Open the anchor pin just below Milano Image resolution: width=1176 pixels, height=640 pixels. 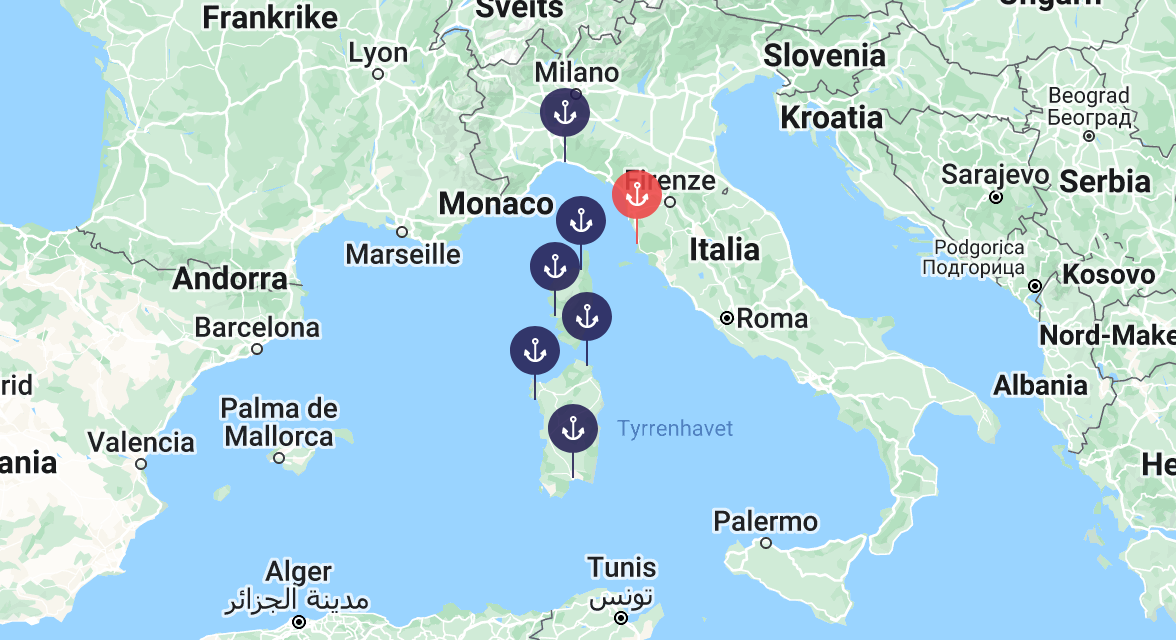point(565,113)
